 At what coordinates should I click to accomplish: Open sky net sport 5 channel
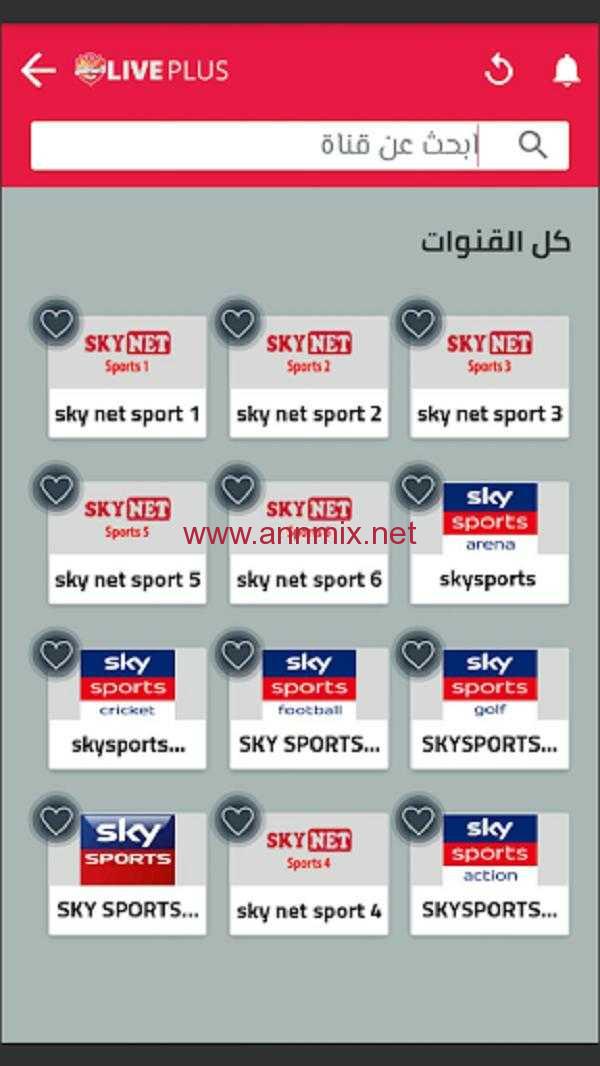click(127, 543)
